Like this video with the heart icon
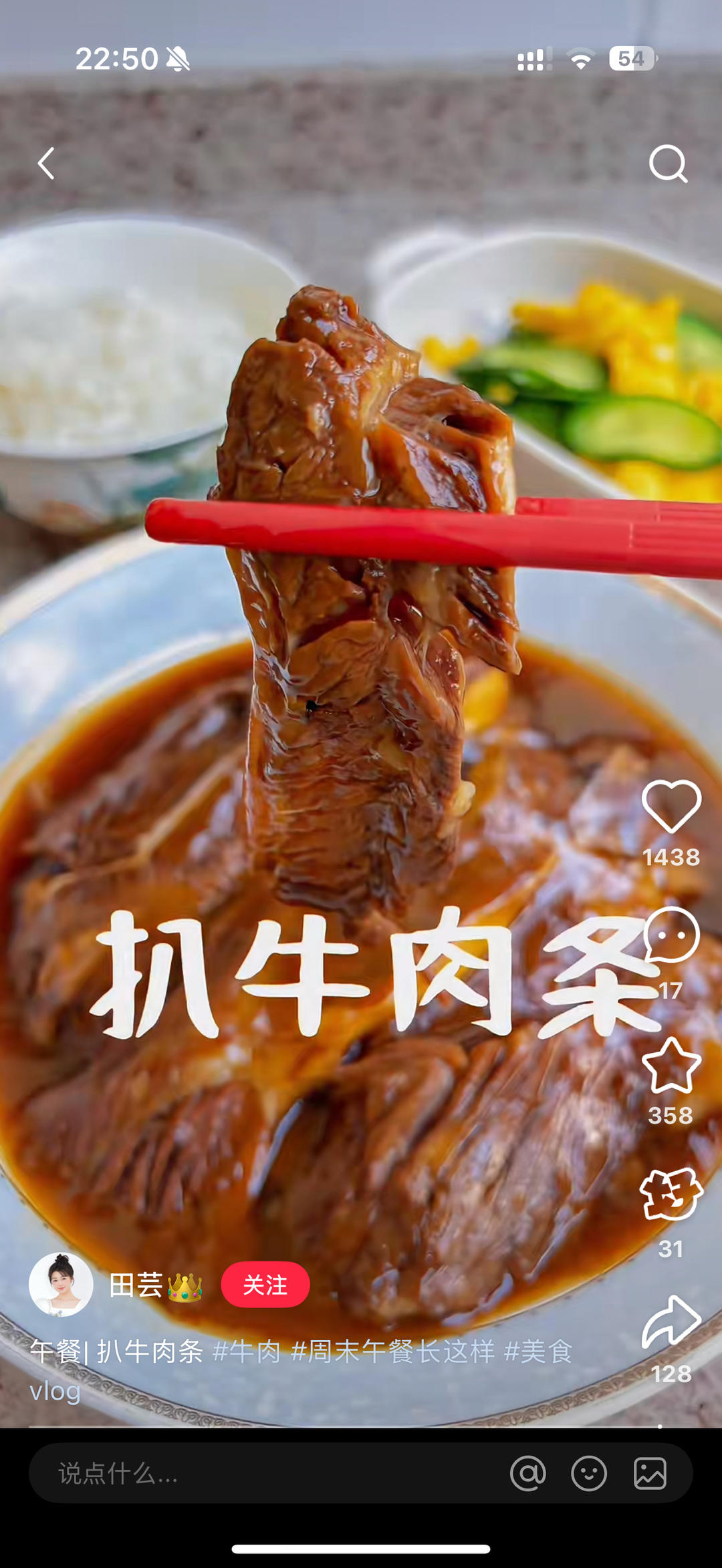The image size is (722, 1568). tap(671, 806)
